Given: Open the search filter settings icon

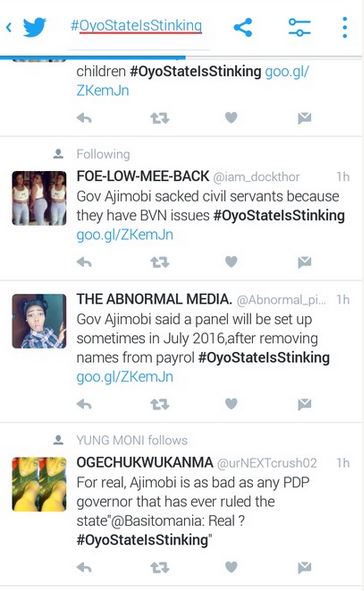Looking at the screenshot, I should pos(299,27).
